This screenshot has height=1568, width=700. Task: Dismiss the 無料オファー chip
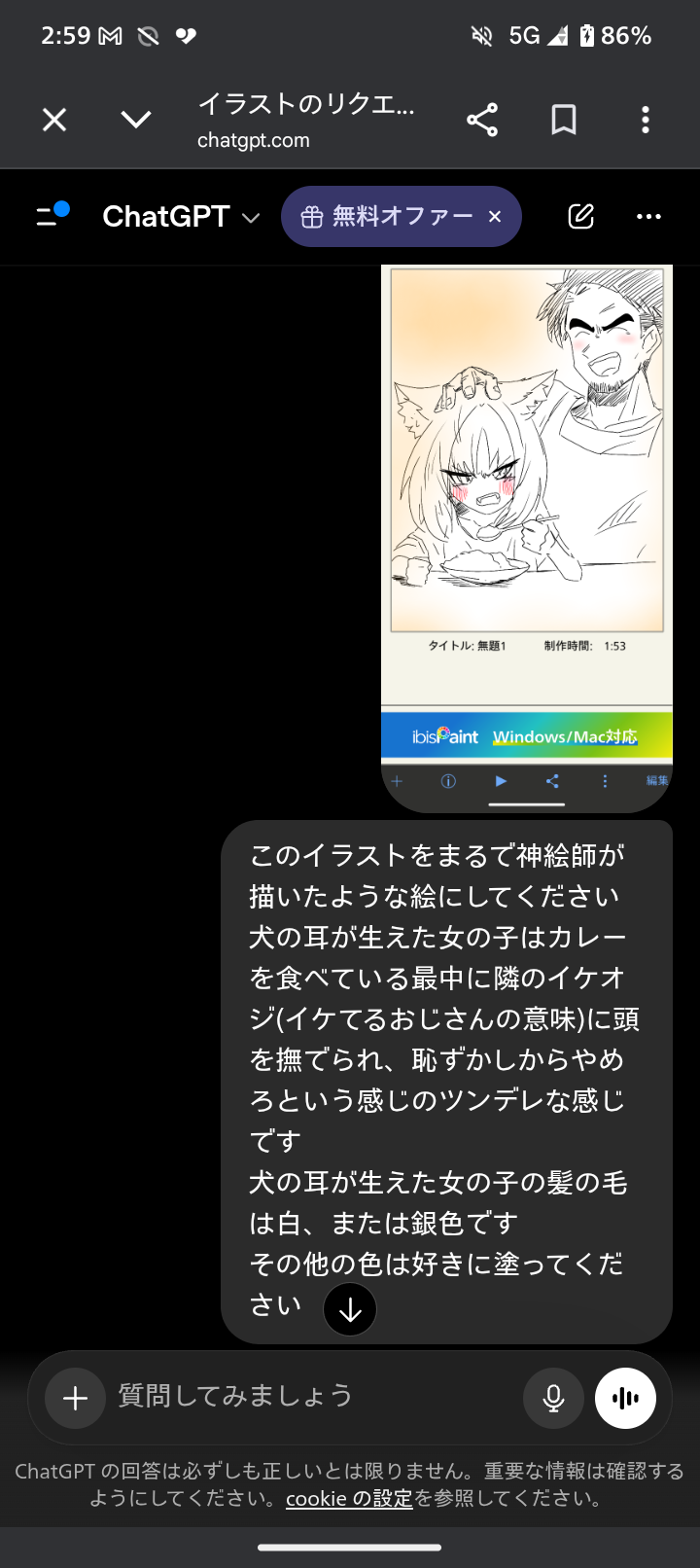coord(495,216)
